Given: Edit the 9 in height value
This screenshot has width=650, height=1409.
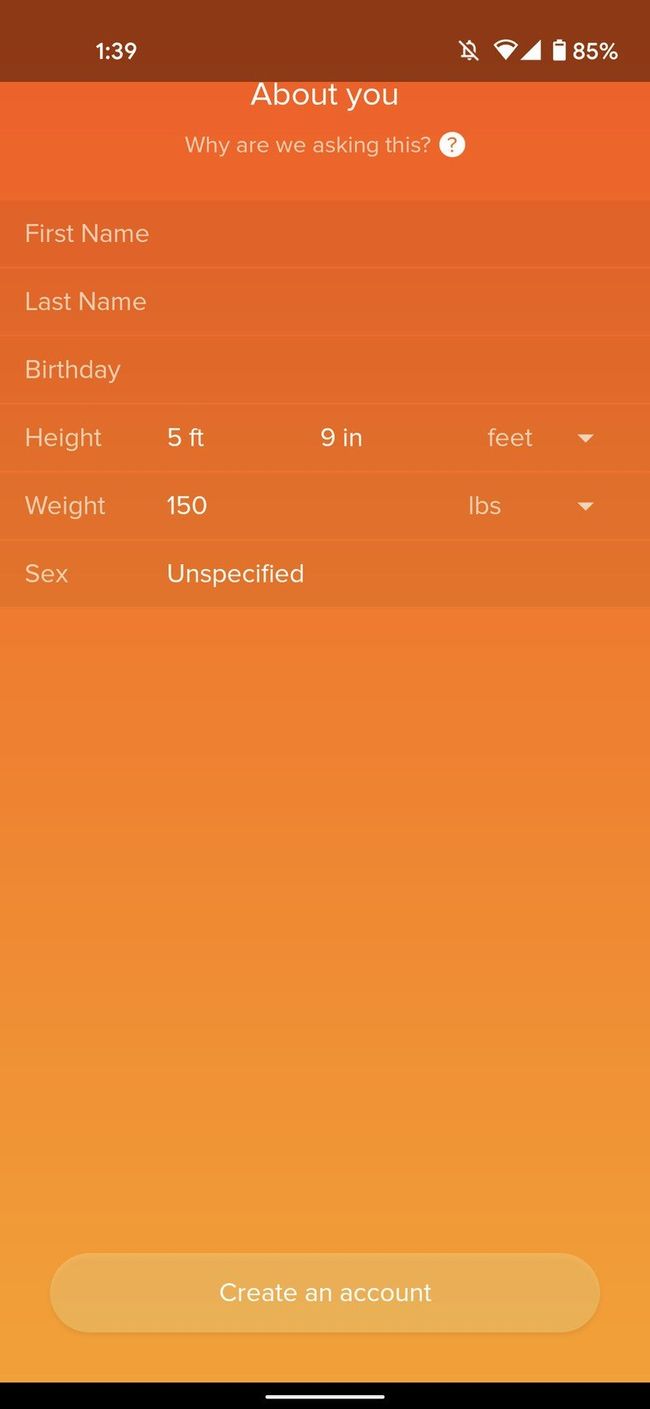Looking at the screenshot, I should [x=341, y=438].
